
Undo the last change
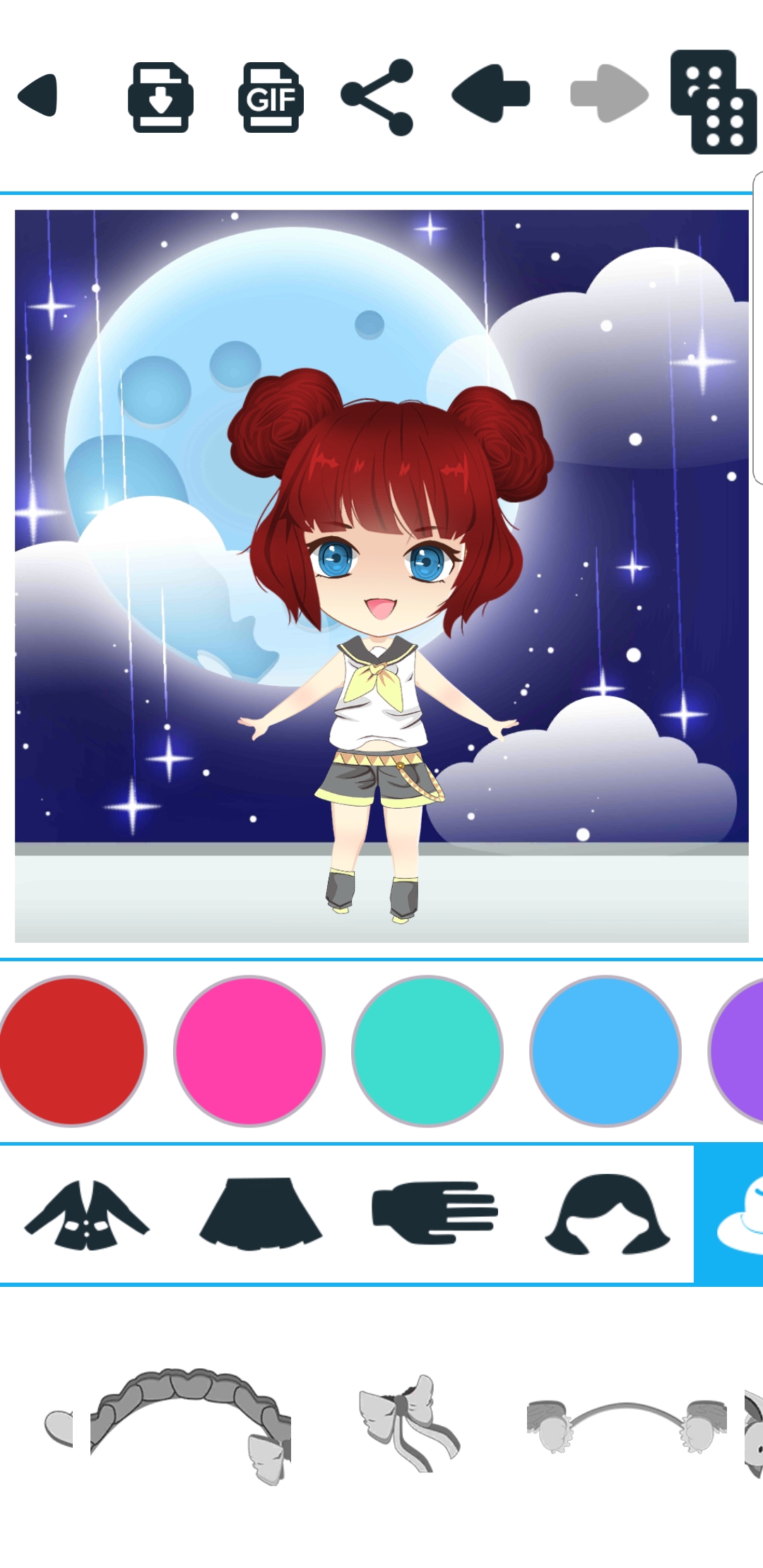point(490,93)
